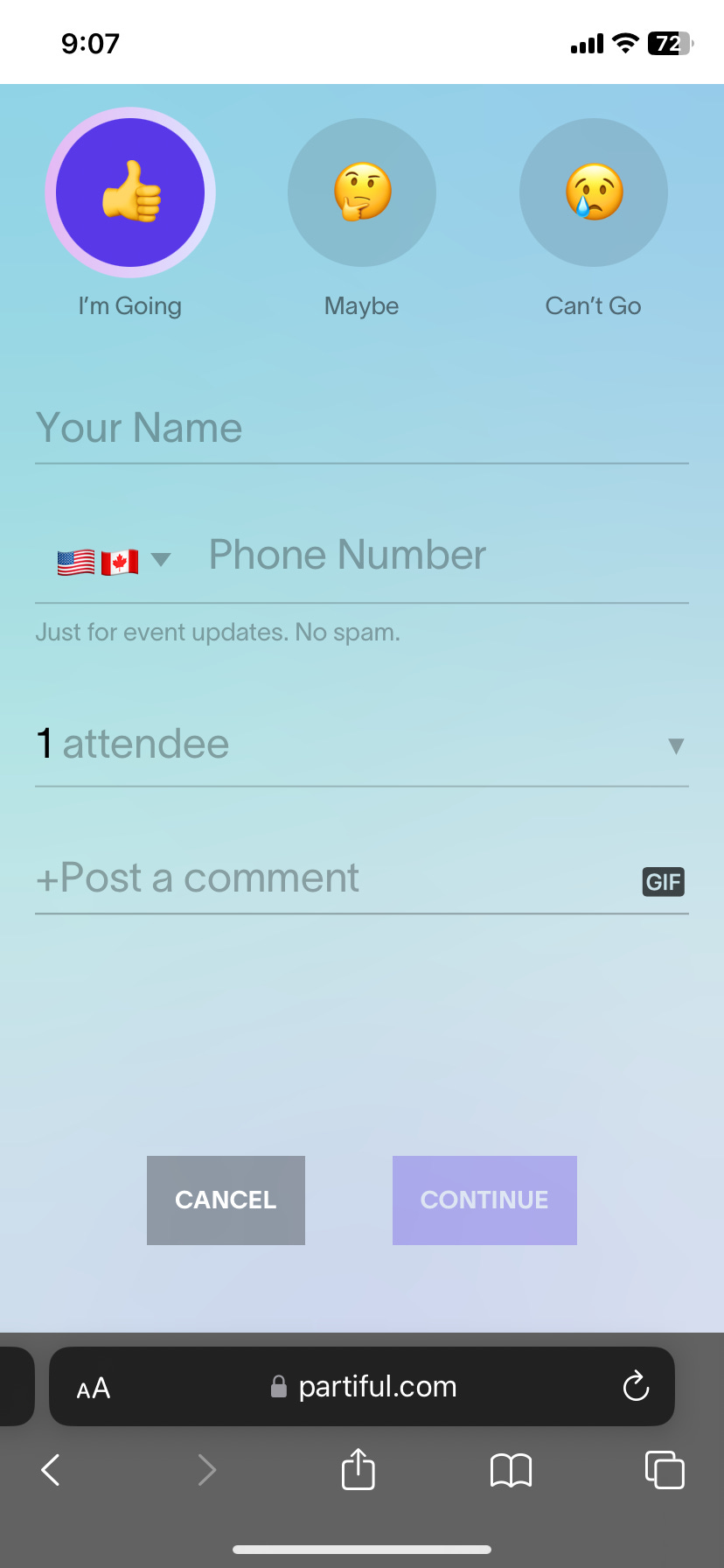Screen dimensions: 724x1568
Task: Select the I'm Going RSVP option
Action: (x=130, y=192)
